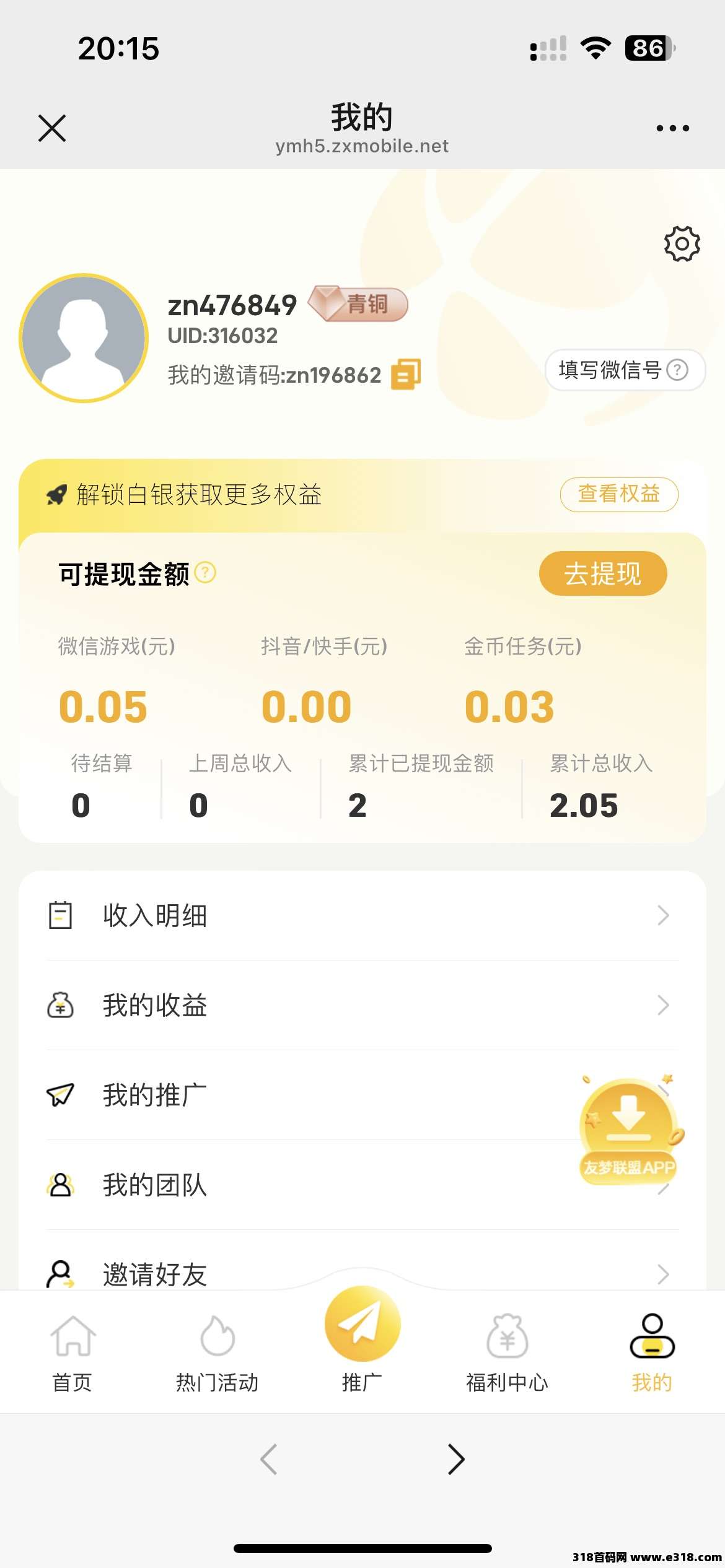Copy my invitation code
The height and width of the screenshot is (1568, 725).
pos(406,375)
